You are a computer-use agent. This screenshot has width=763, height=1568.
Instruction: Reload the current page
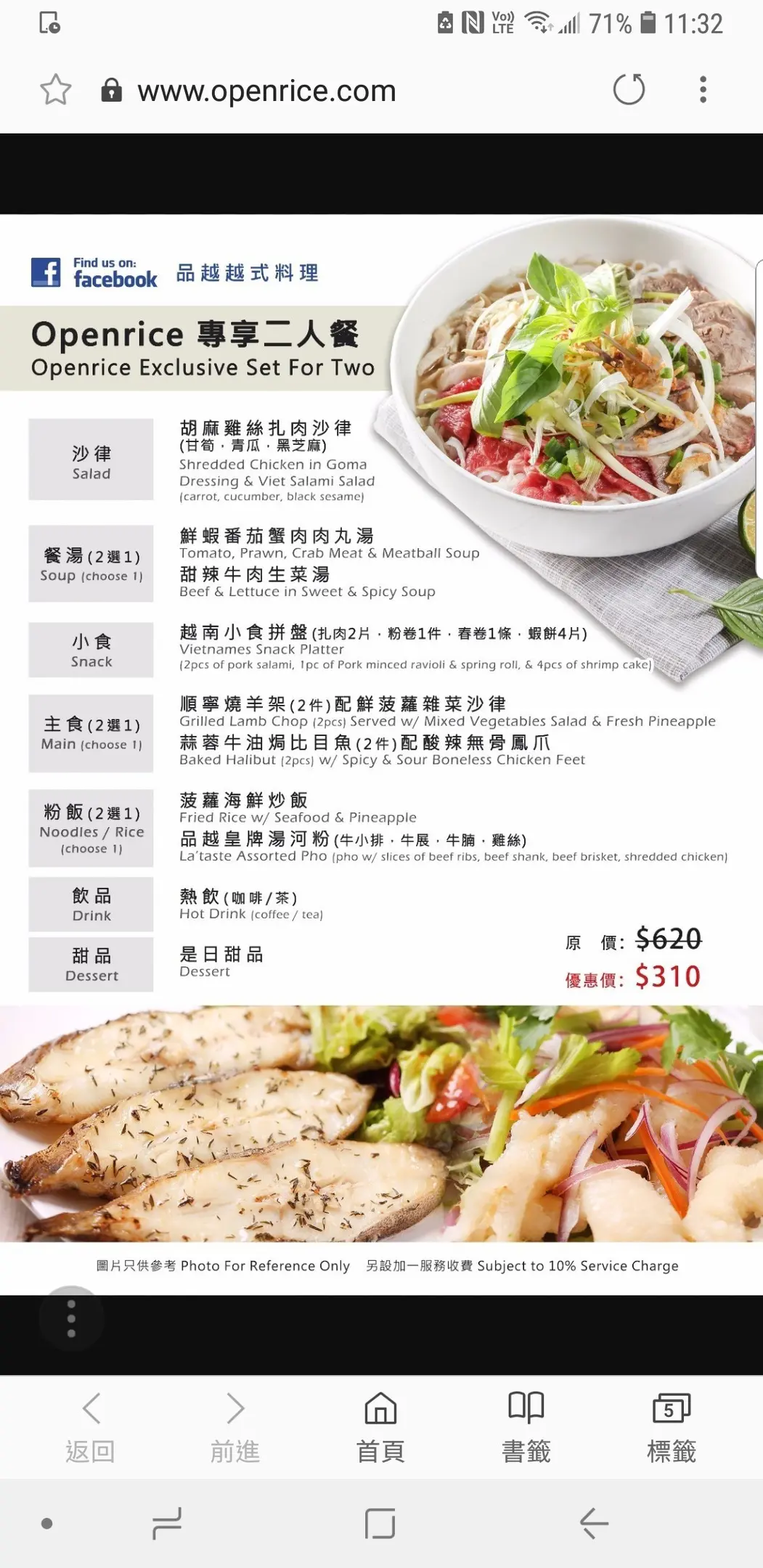pos(628,90)
